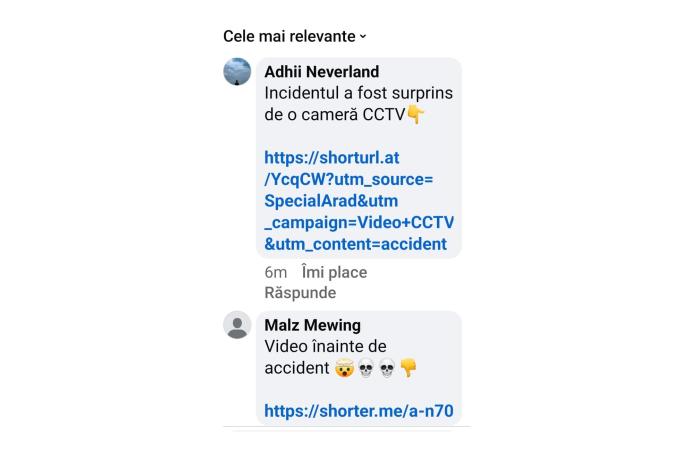The width and height of the screenshot is (700, 450).
Task: Open Malz Mewing's profile name
Action: click(x=312, y=325)
